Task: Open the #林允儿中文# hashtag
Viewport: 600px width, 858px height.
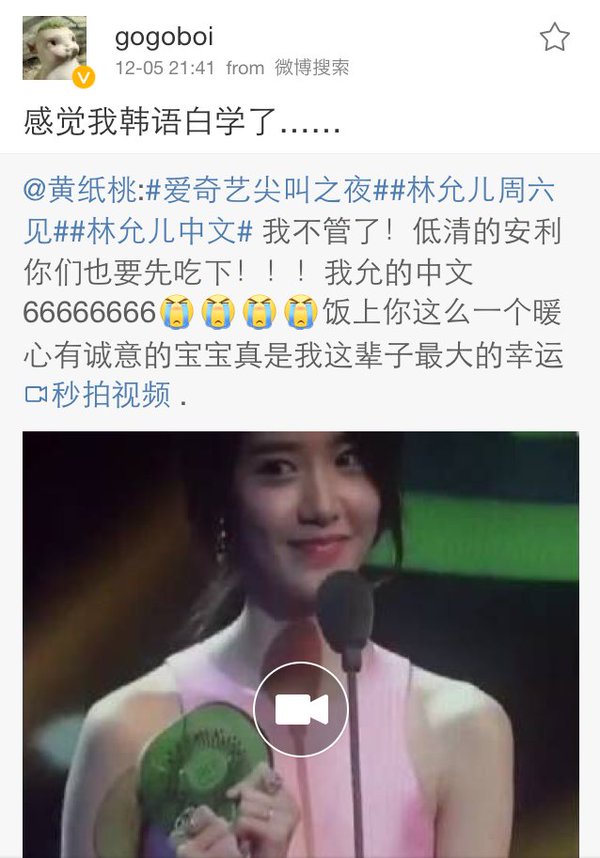Action: (x=170, y=232)
